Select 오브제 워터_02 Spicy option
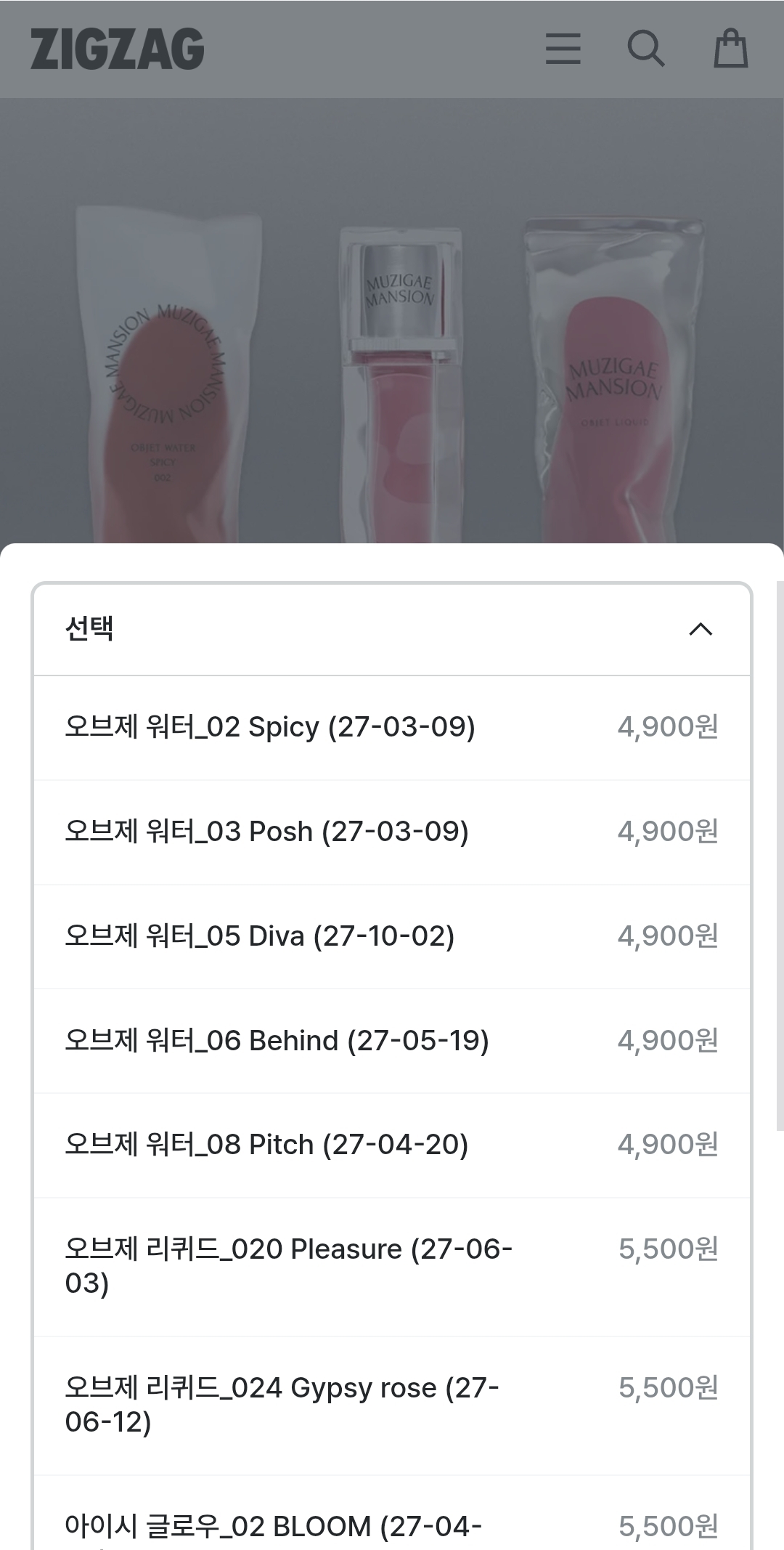Screen dimensions: 784x1550 point(392,727)
